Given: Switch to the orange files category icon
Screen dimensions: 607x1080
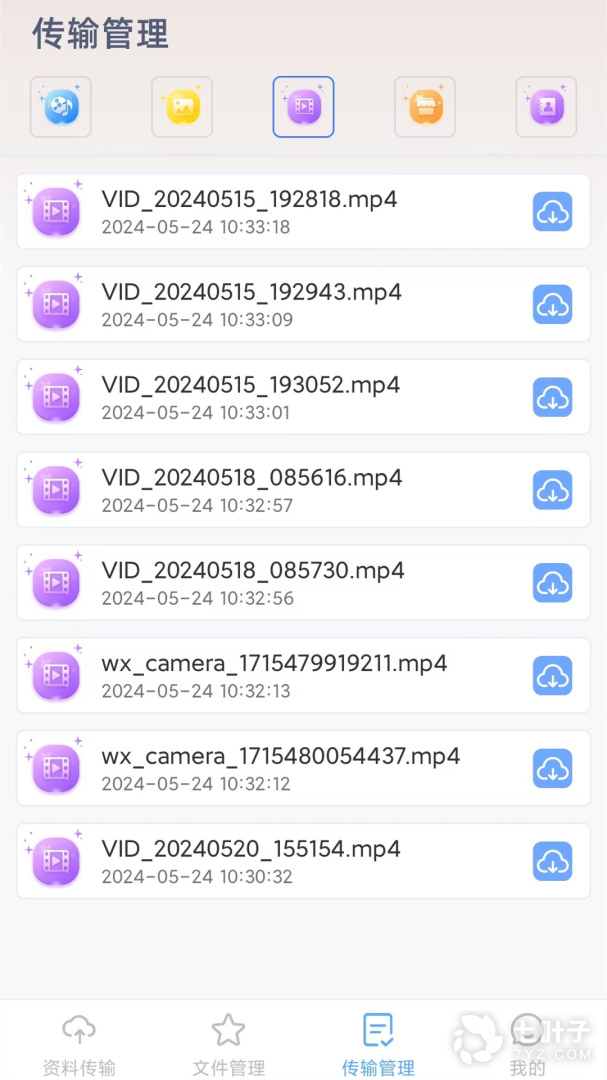Looking at the screenshot, I should [425, 107].
